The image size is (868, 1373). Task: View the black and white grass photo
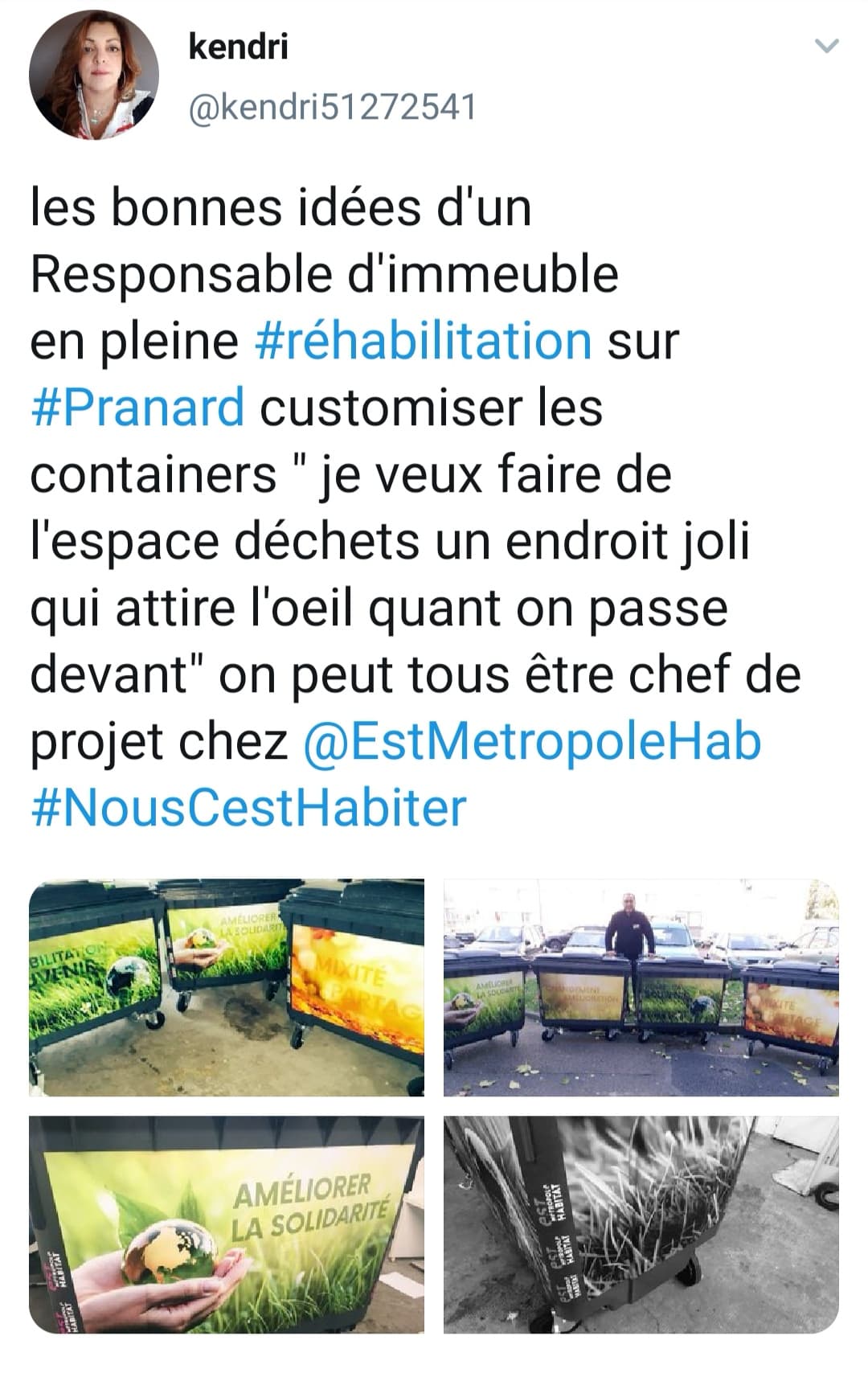point(641,1224)
